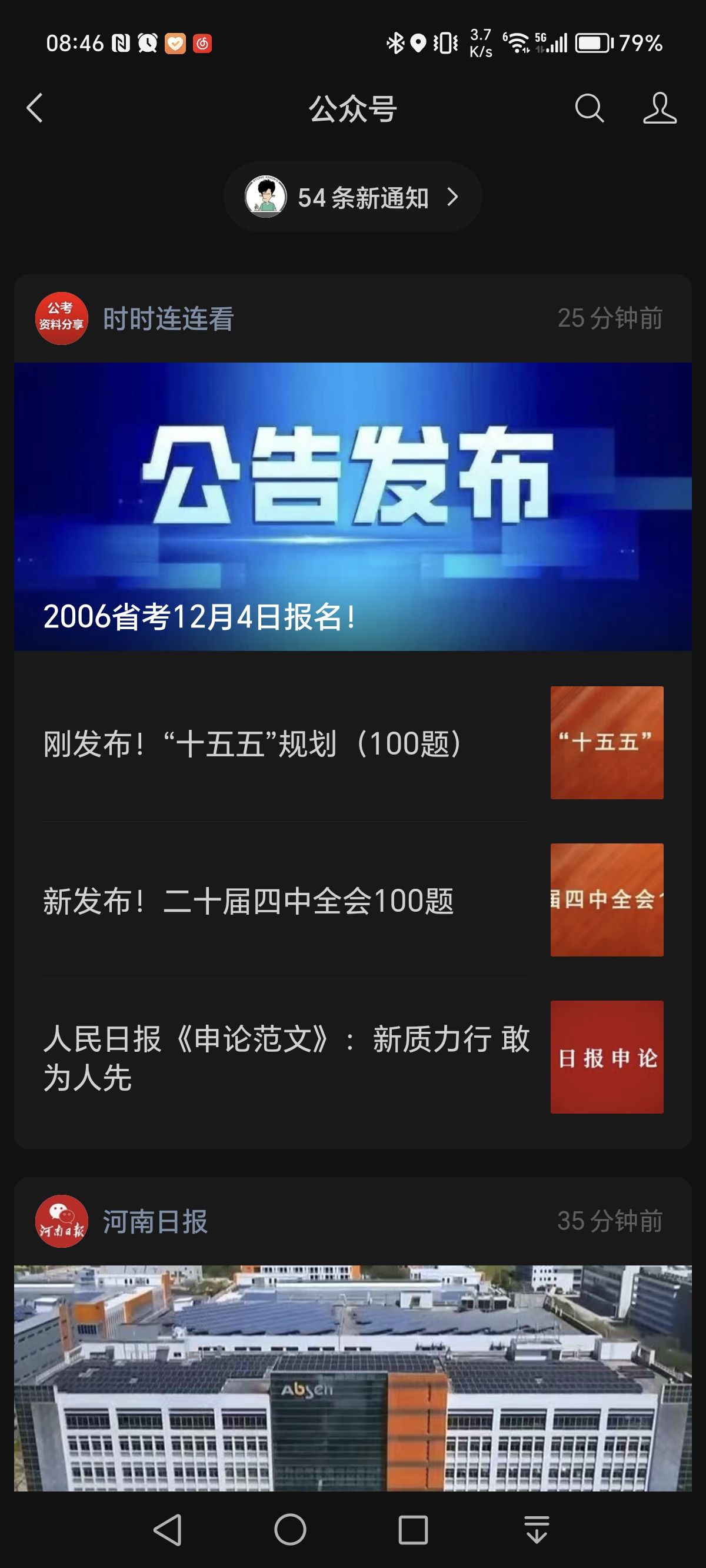Open the 2006省考12月4日报名 banner article
This screenshot has height=1568, width=706.
point(353,506)
